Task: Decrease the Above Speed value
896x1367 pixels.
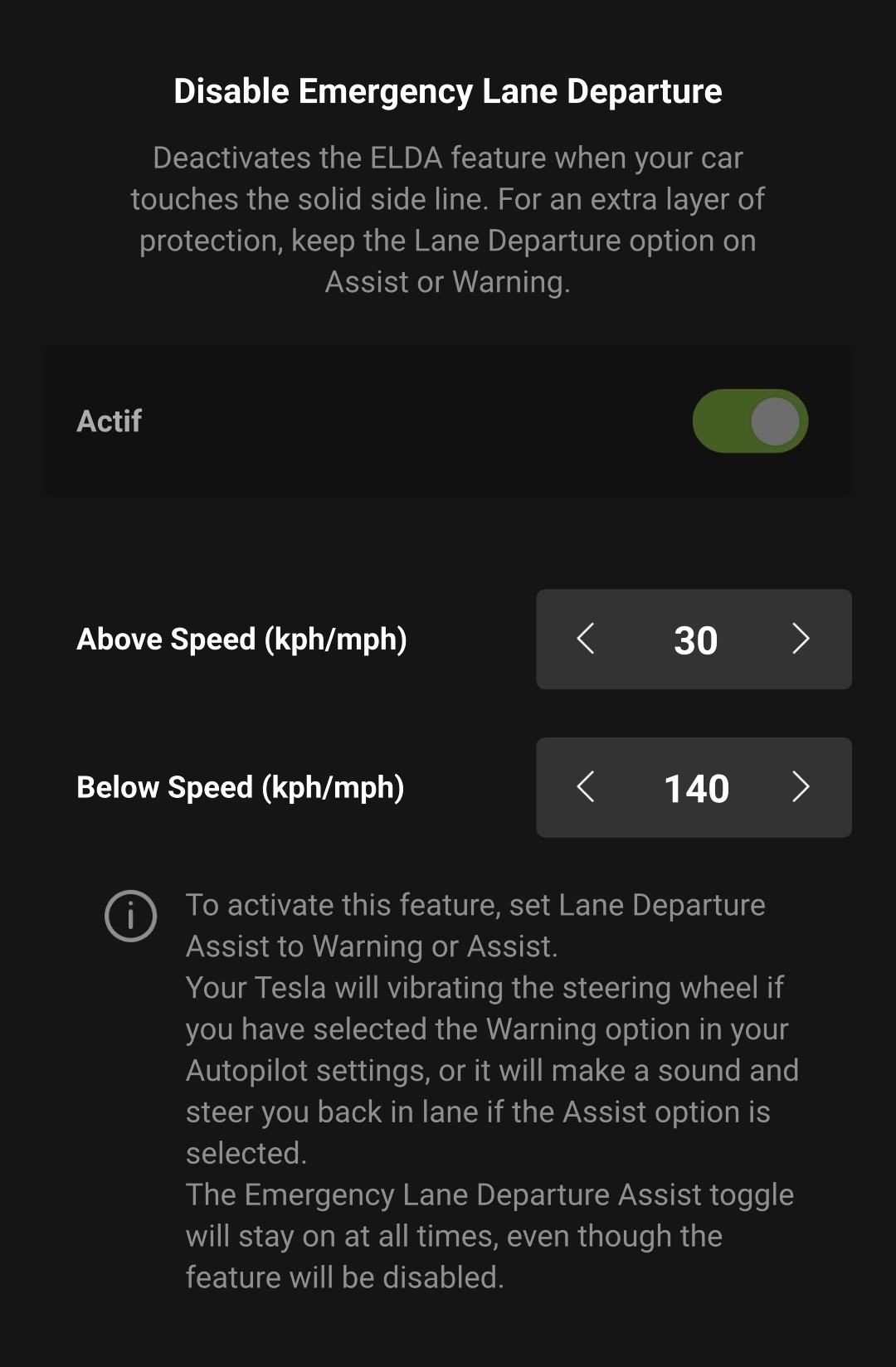Action: click(586, 639)
